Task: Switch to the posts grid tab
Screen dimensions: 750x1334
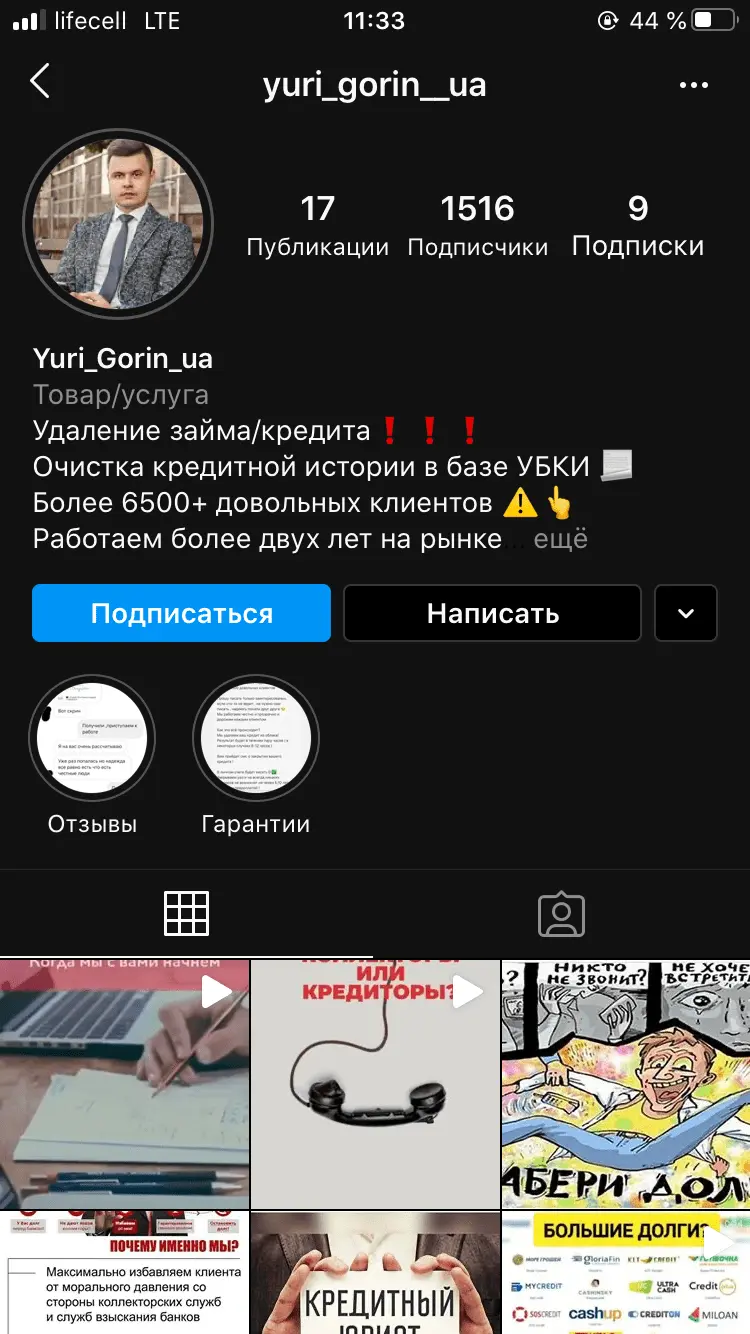Action: (186, 913)
